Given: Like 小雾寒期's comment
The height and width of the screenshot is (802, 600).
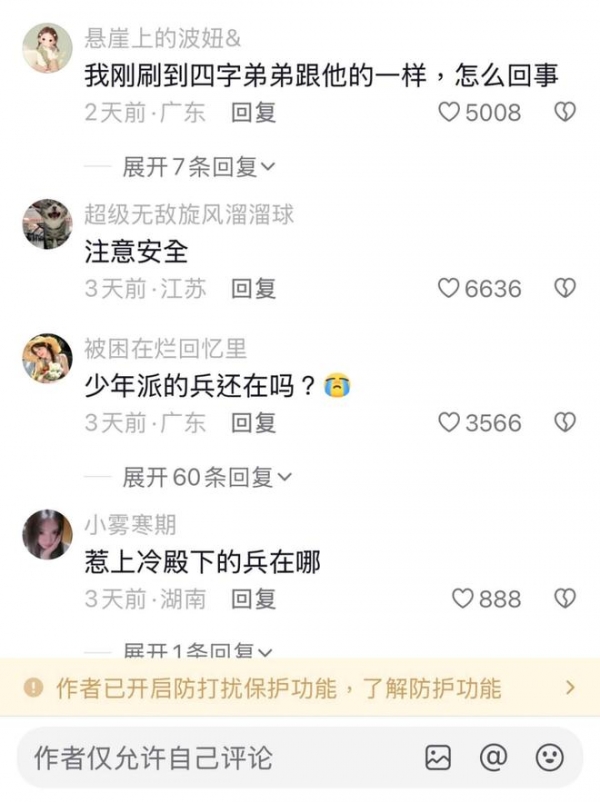Looking at the screenshot, I should point(462,599).
